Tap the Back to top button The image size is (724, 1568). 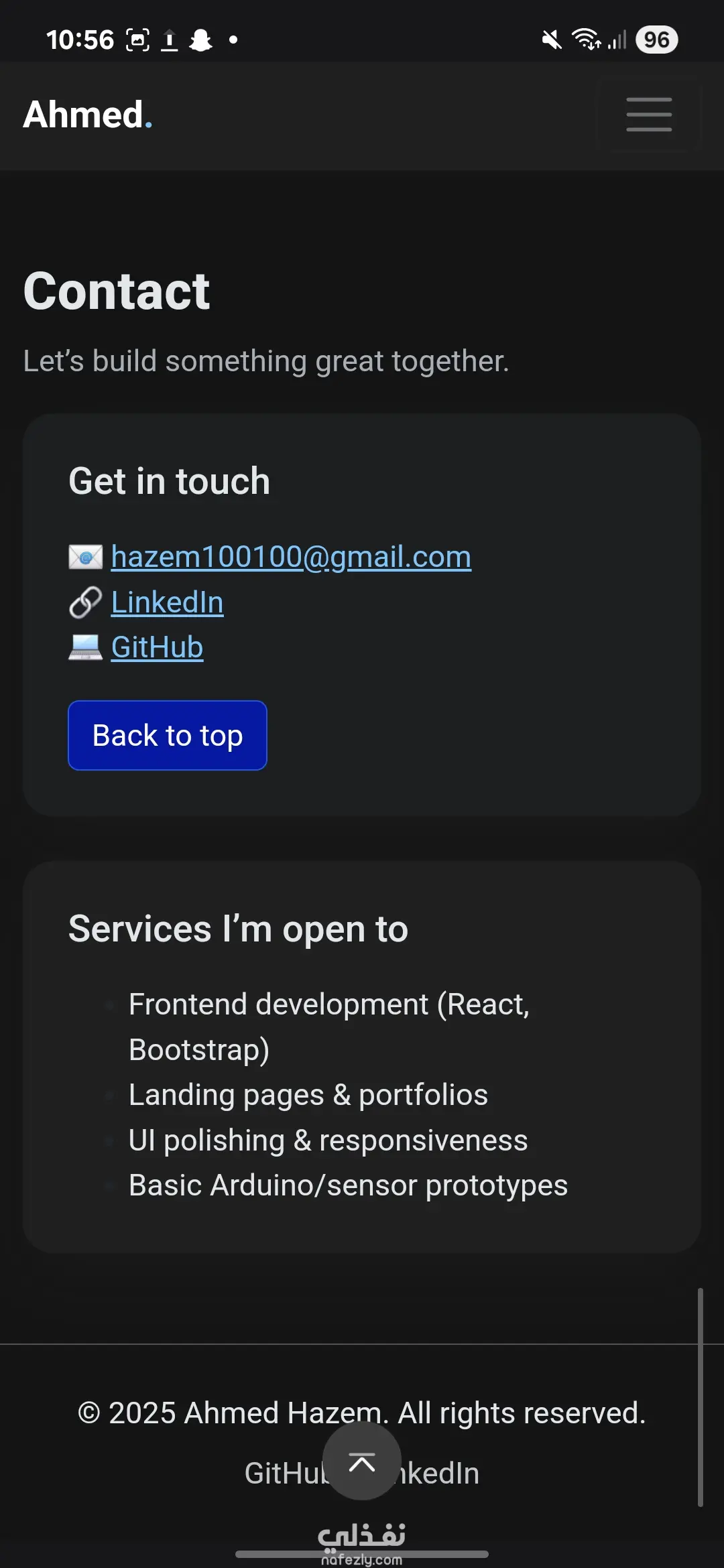[x=168, y=736]
